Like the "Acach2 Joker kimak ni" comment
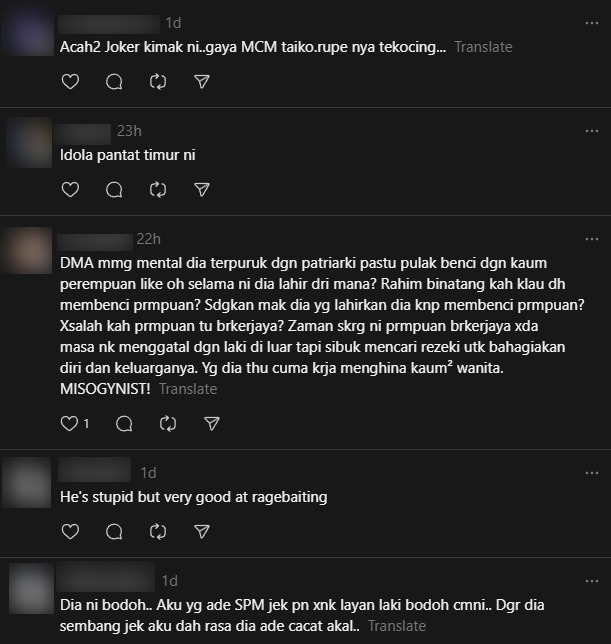Viewport: 611px width, 644px height. coord(70,82)
